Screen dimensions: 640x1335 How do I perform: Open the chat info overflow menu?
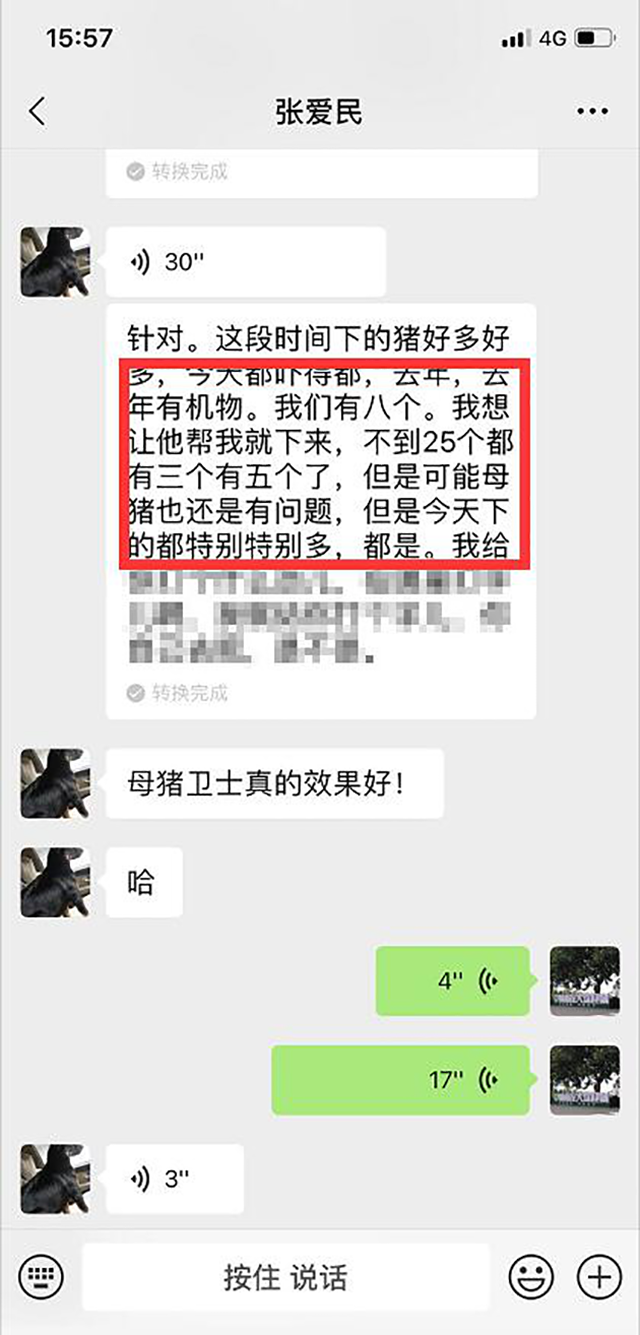point(592,112)
